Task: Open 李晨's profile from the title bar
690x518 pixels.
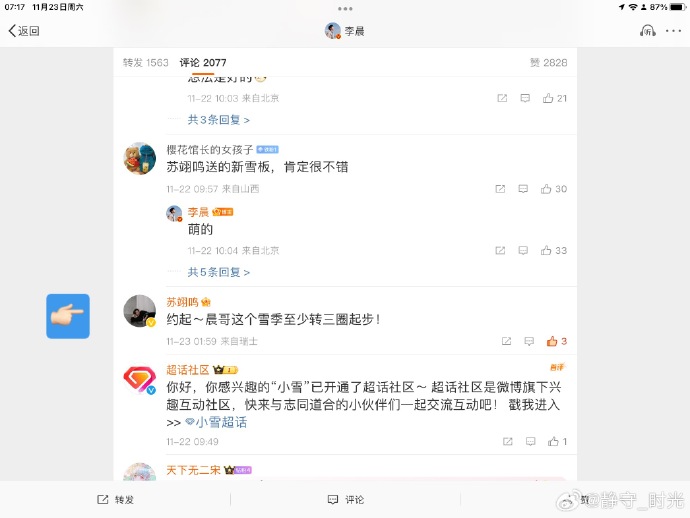Action: click(x=345, y=31)
